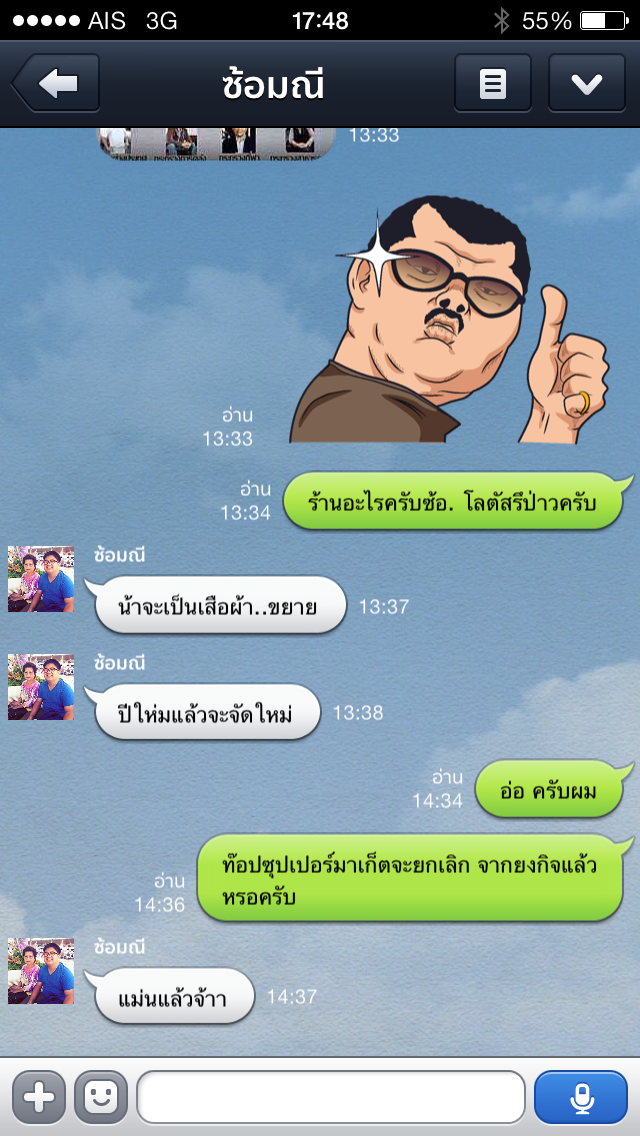Image resolution: width=640 pixels, height=1136 pixels.
Task: Open the chat notes icon
Action: point(492,84)
